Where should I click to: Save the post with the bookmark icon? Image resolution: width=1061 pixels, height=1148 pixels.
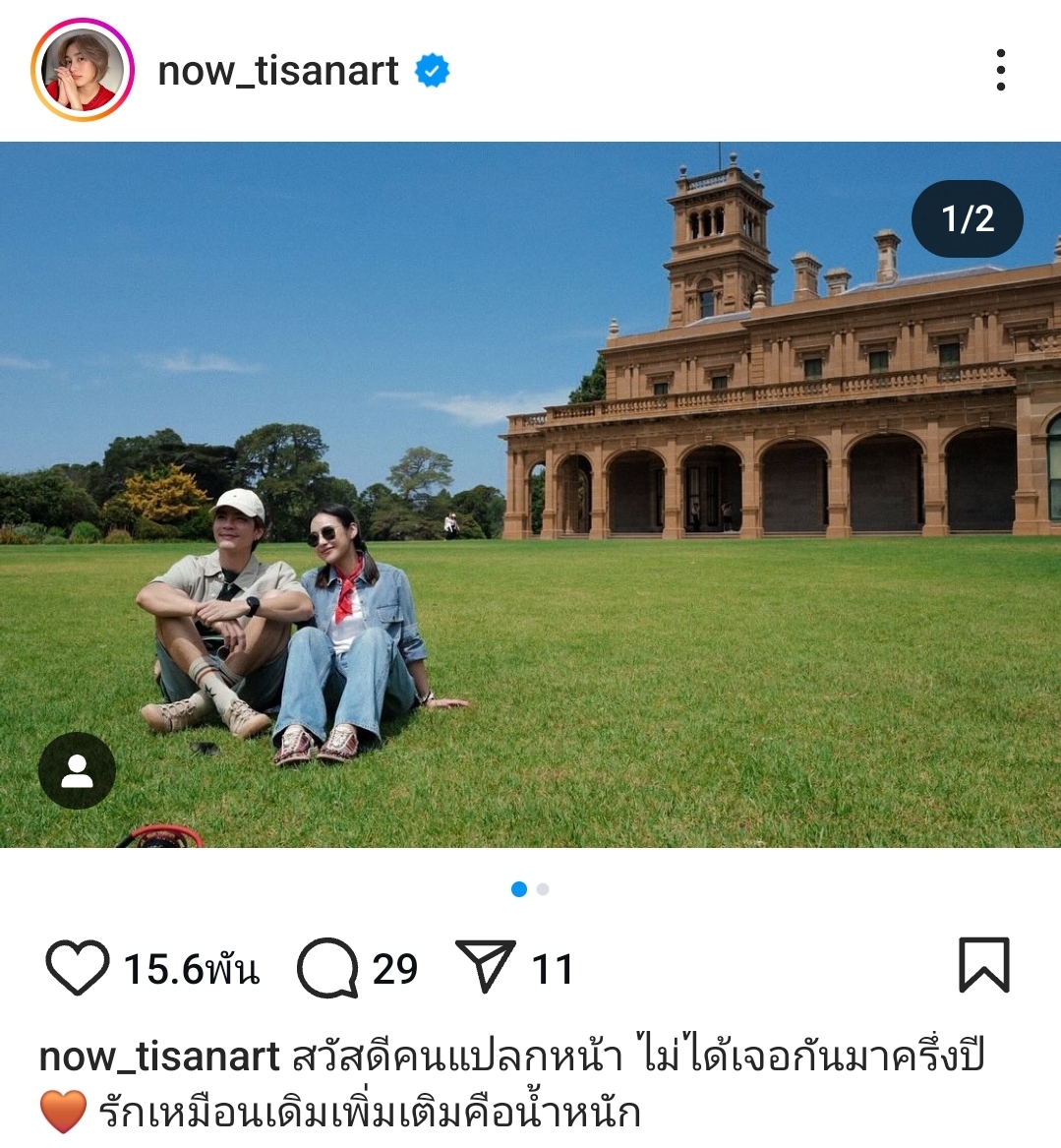[983, 965]
